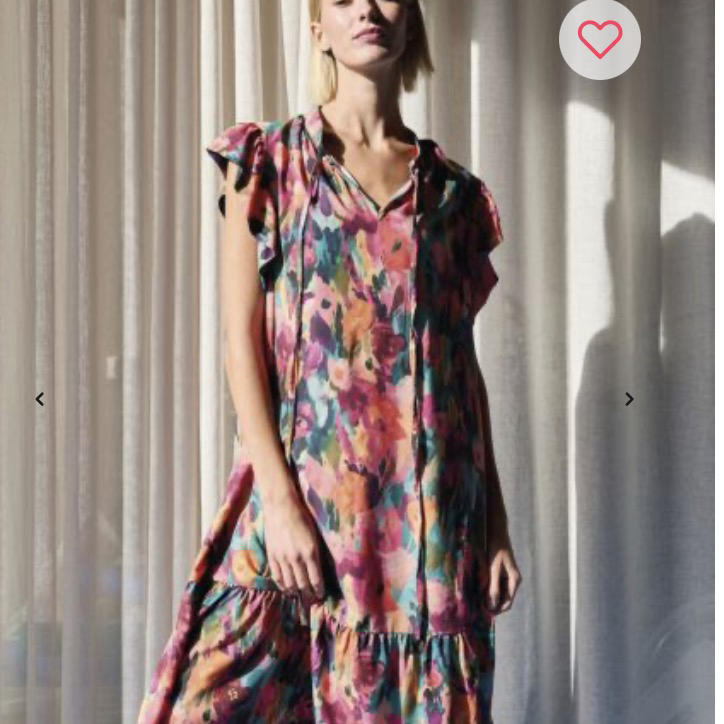The height and width of the screenshot is (724, 724).
Task: Go to the previous product photo
Action: [40, 399]
